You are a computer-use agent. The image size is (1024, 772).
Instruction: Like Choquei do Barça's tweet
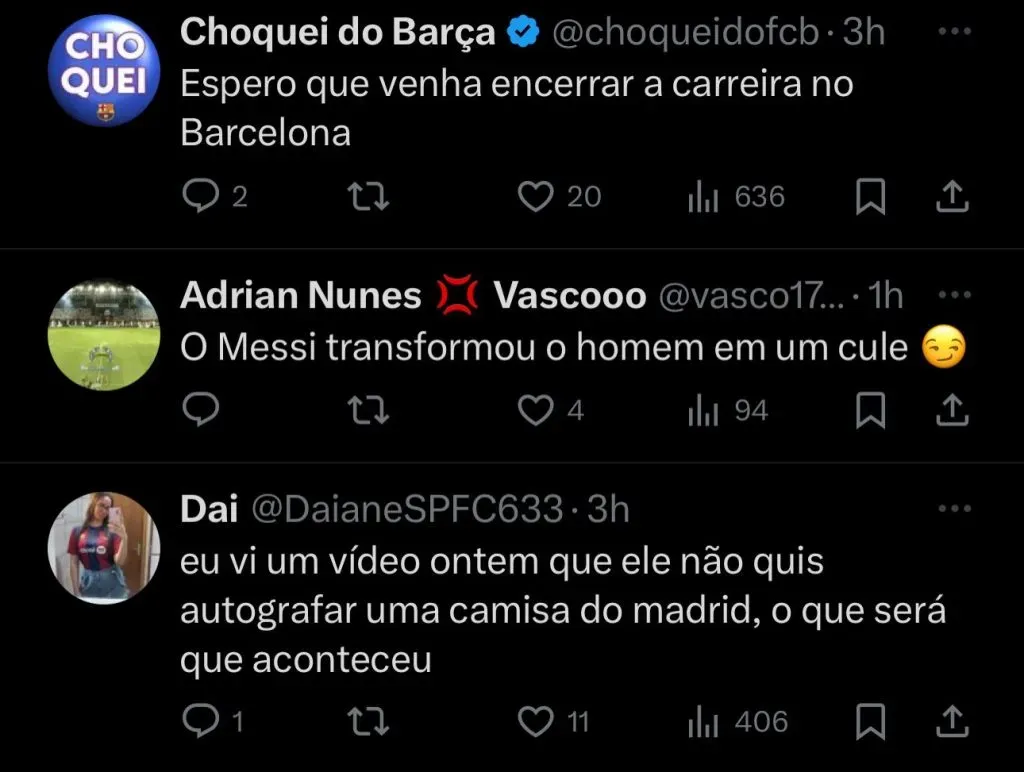[536, 197]
